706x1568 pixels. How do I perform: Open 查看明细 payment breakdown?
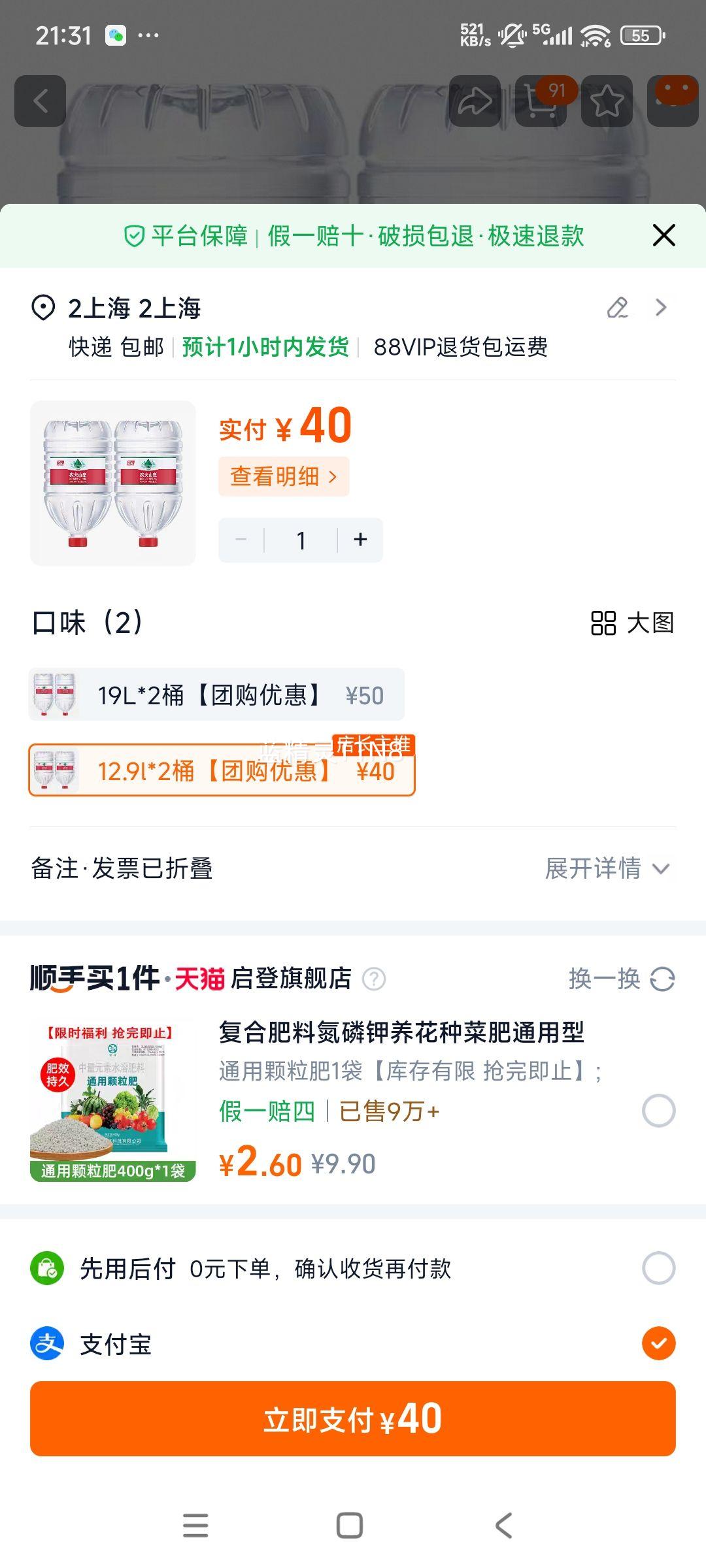click(284, 476)
